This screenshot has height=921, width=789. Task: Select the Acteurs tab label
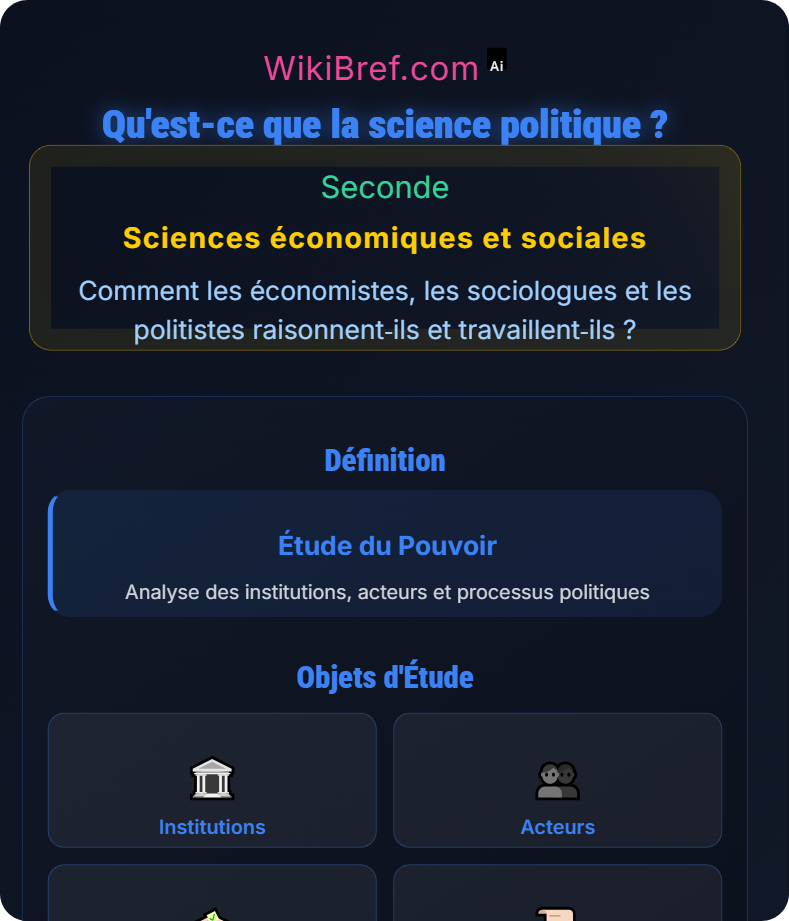[557, 827]
